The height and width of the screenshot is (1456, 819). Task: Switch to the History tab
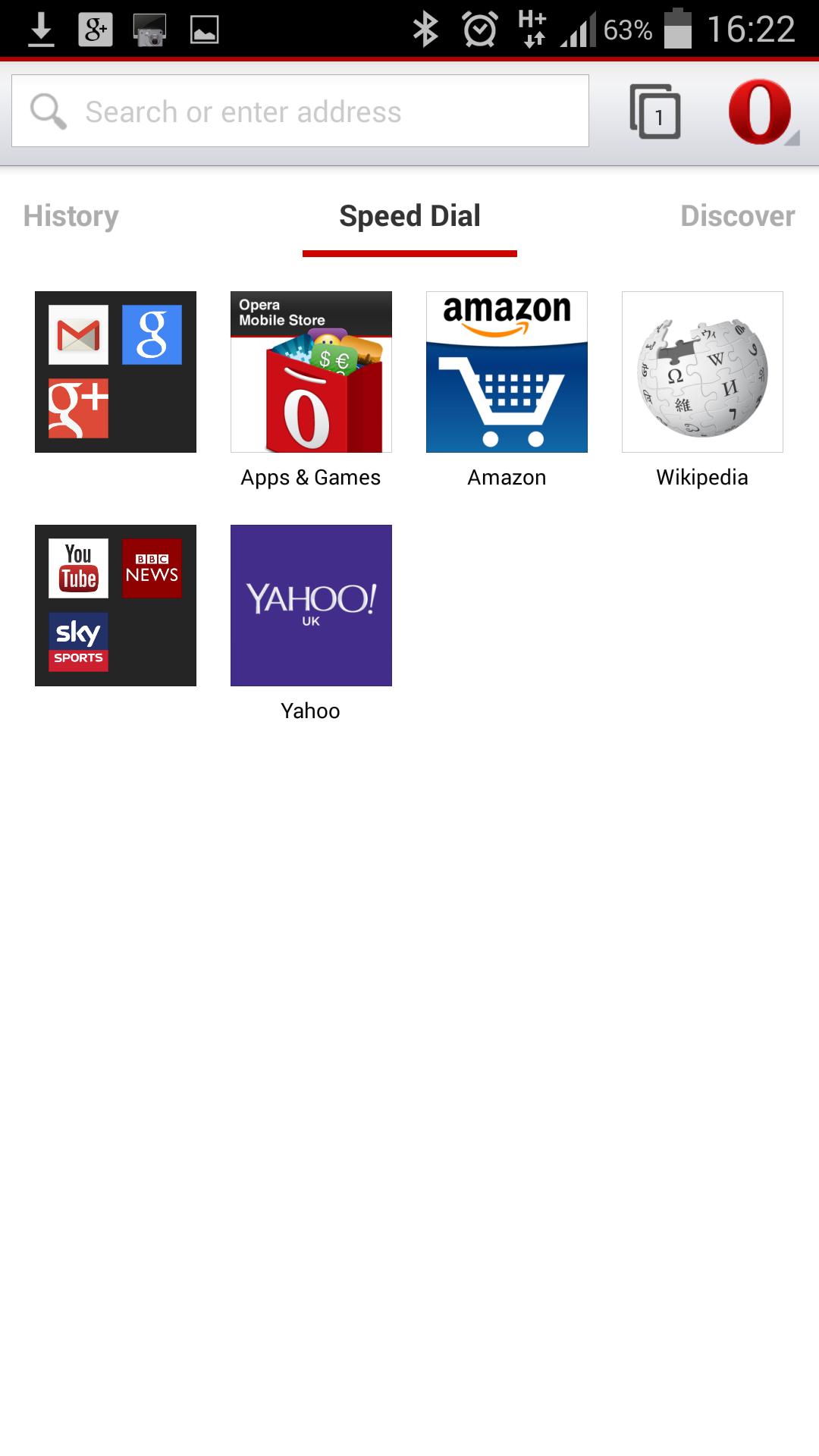coord(71,216)
